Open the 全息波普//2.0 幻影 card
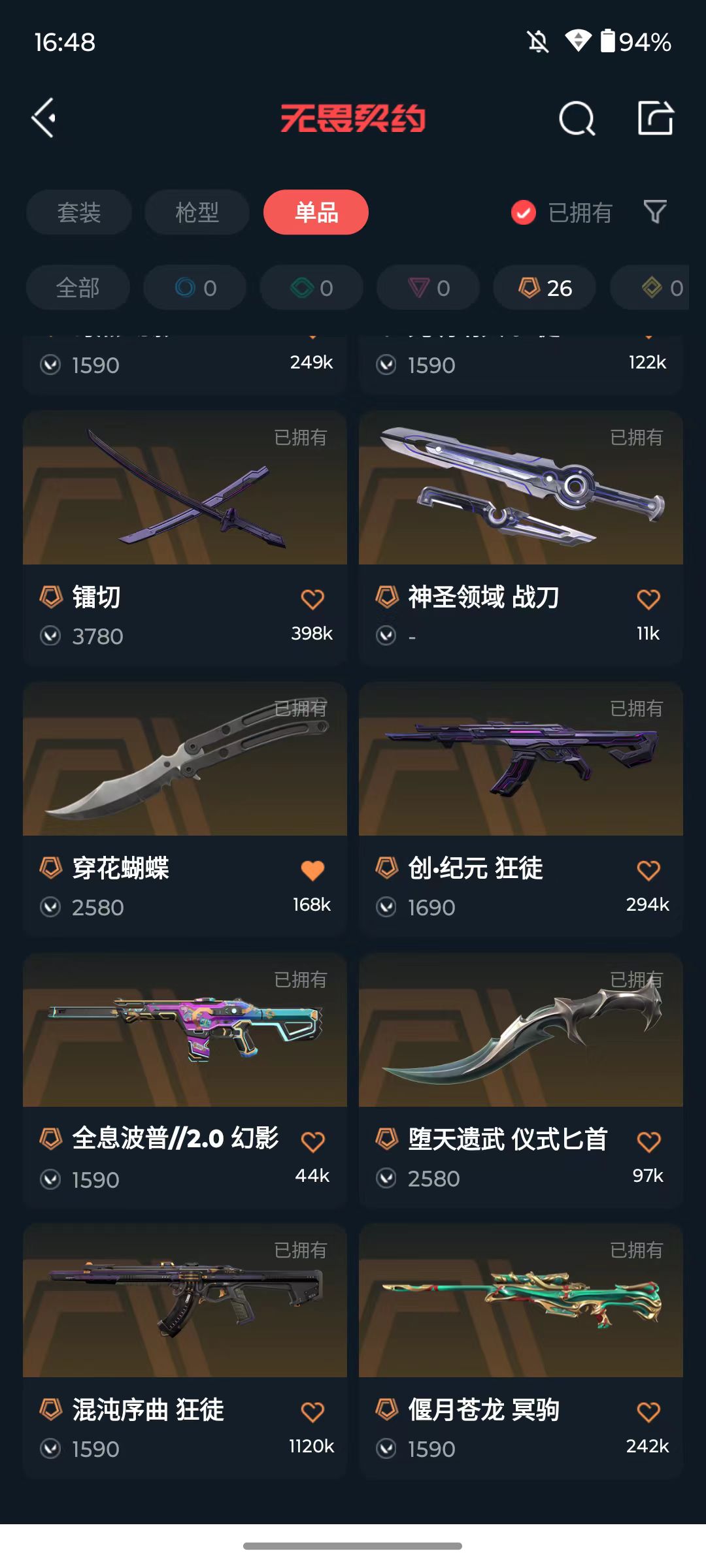The width and height of the screenshot is (706, 1568). [185, 1080]
